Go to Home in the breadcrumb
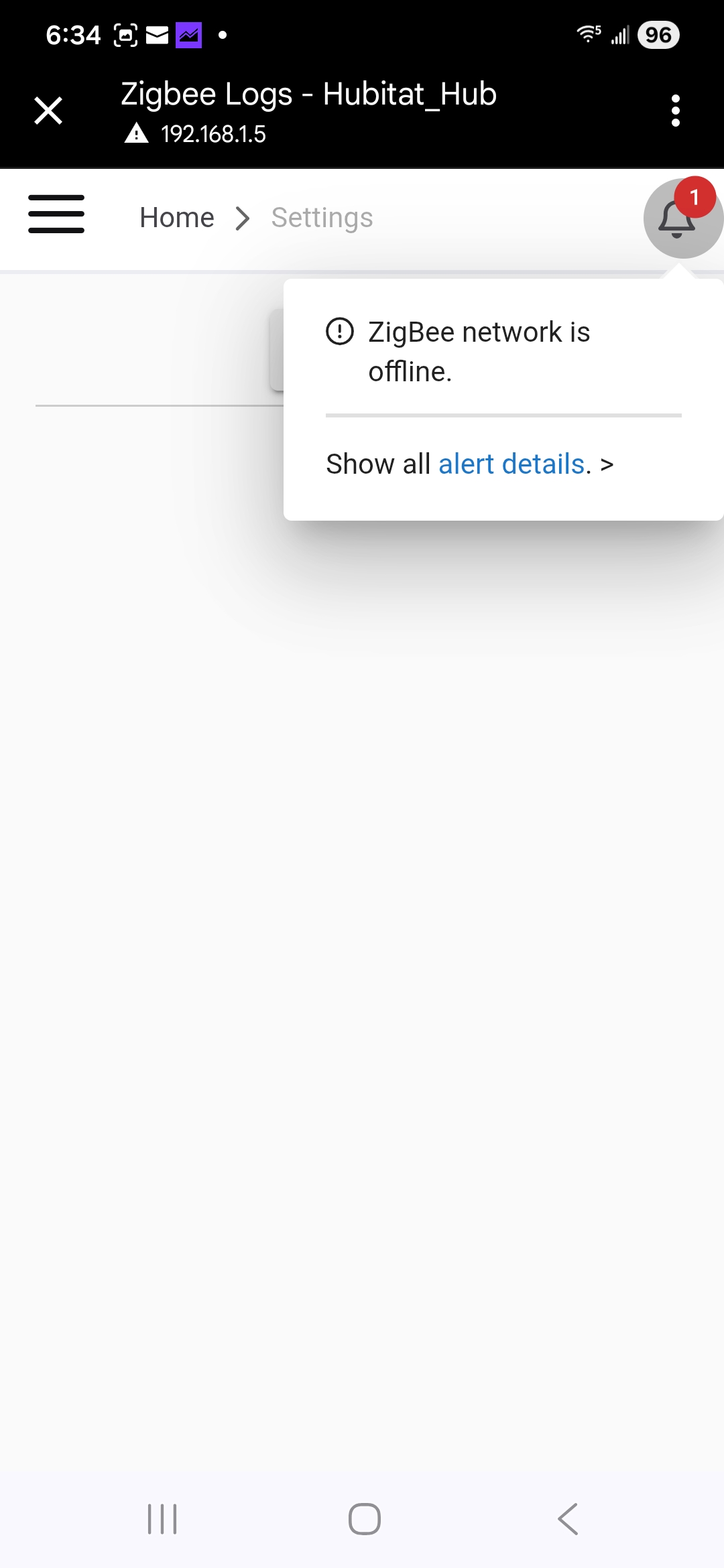The width and height of the screenshot is (724, 1568). coord(177,218)
